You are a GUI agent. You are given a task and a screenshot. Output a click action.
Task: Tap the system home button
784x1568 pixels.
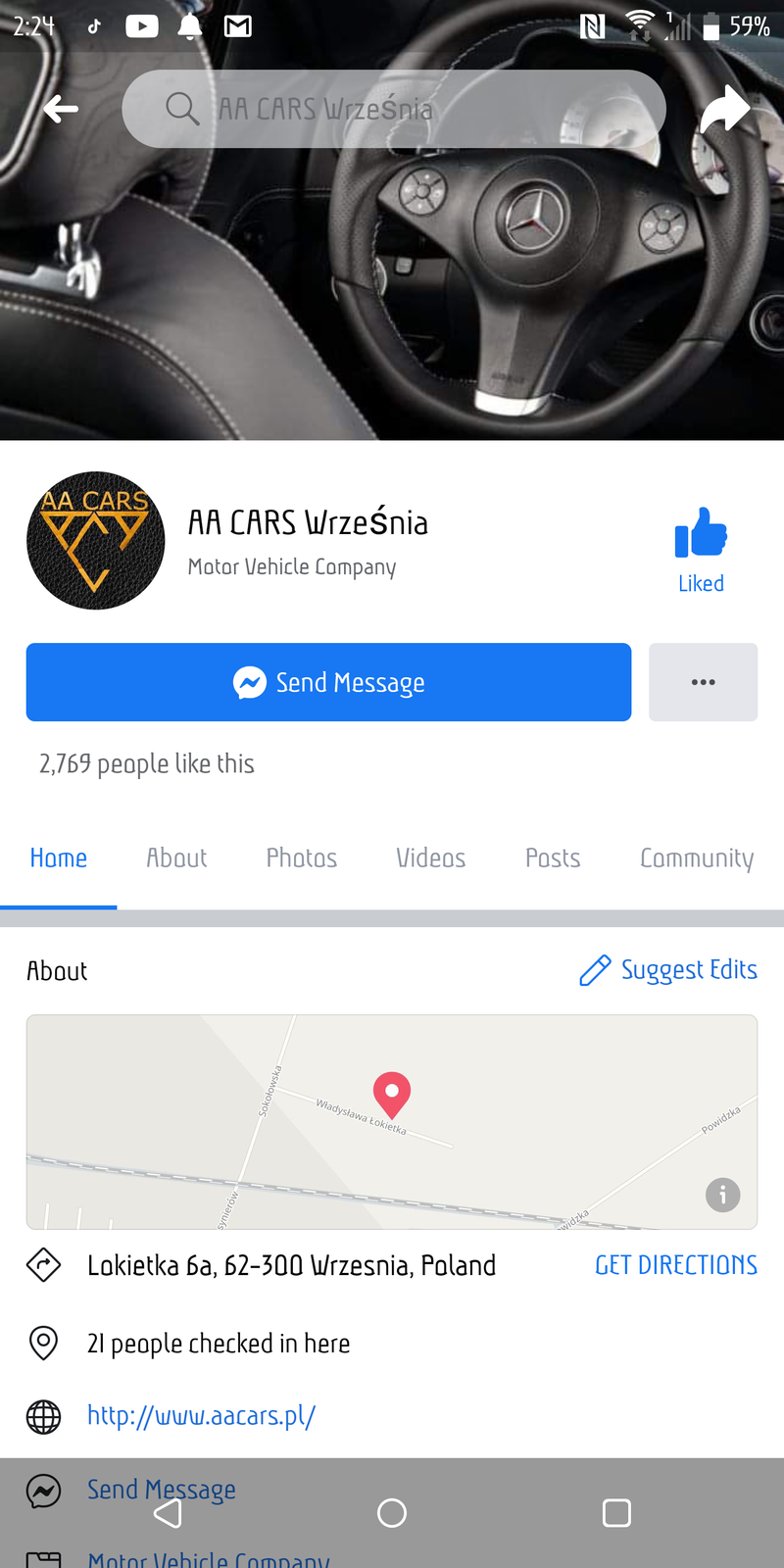tap(392, 1513)
